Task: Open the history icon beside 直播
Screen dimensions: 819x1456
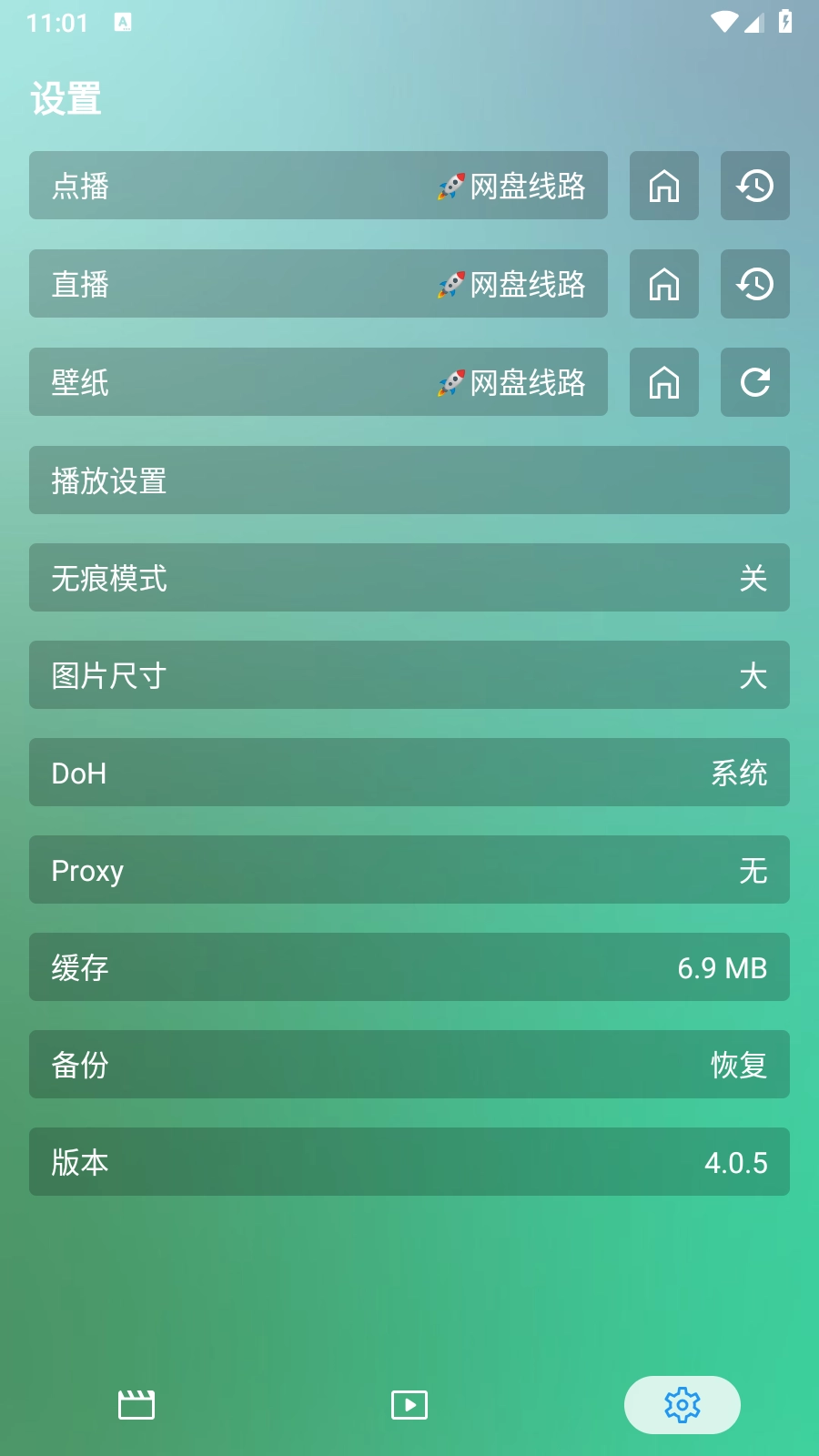Action: coord(755,284)
